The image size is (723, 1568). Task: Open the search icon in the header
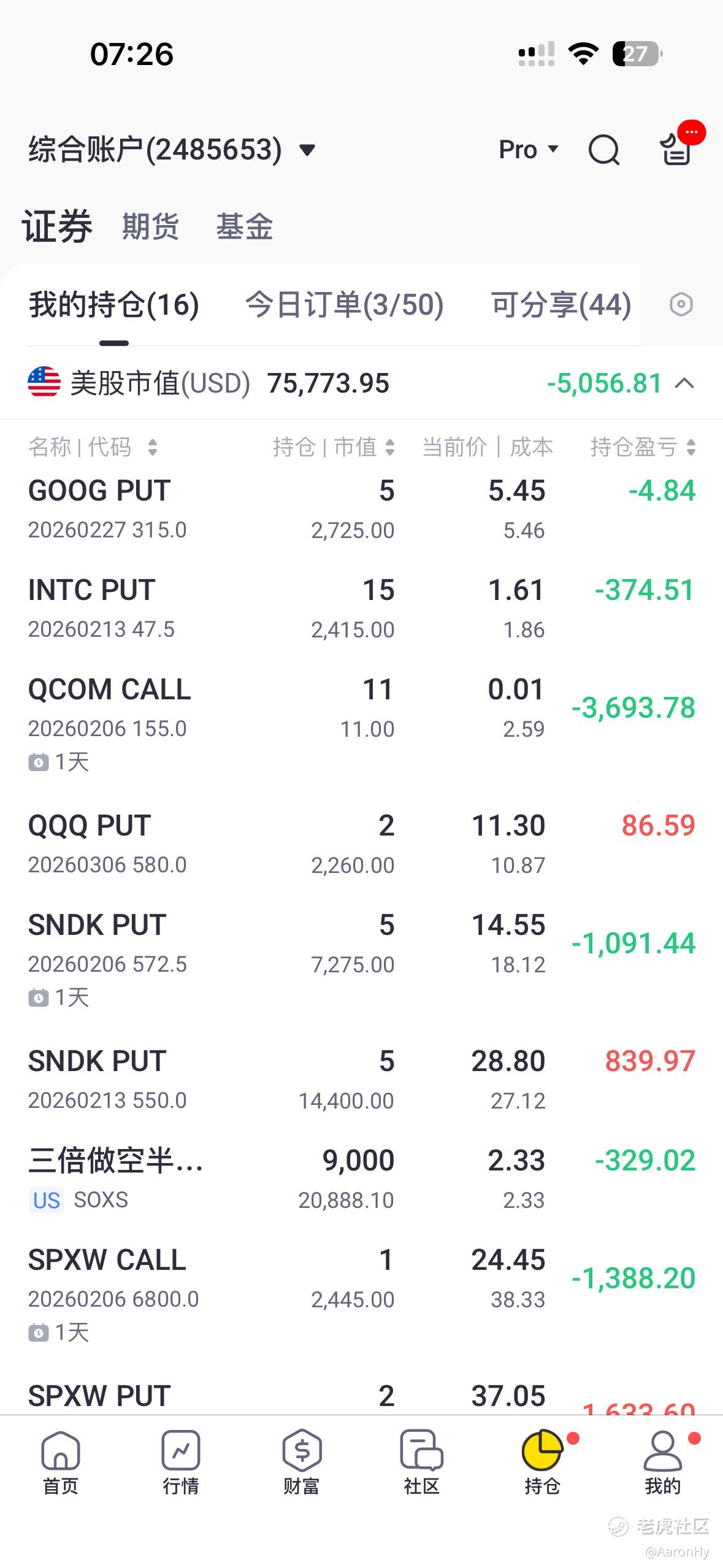[604, 150]
